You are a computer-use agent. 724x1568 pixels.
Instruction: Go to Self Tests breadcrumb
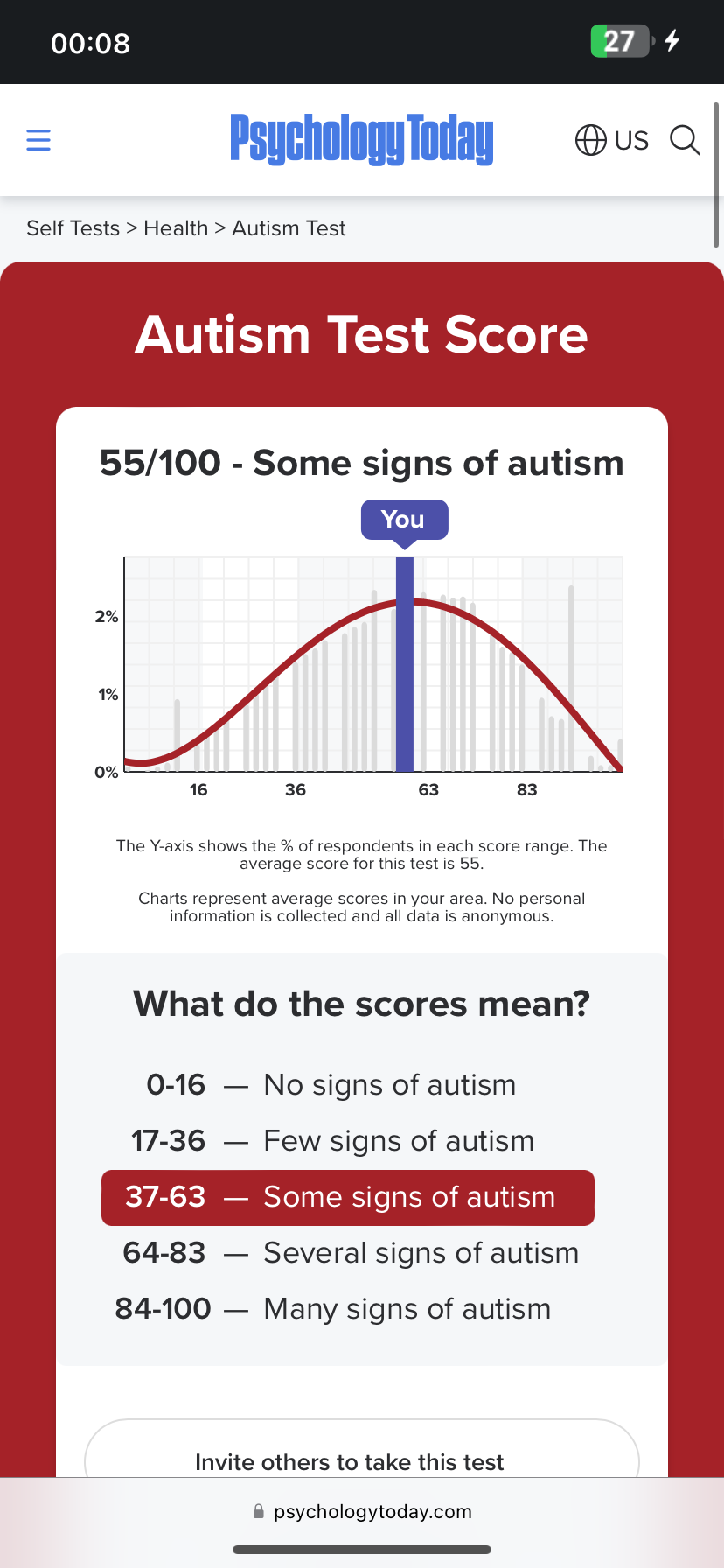coord(73,228)
